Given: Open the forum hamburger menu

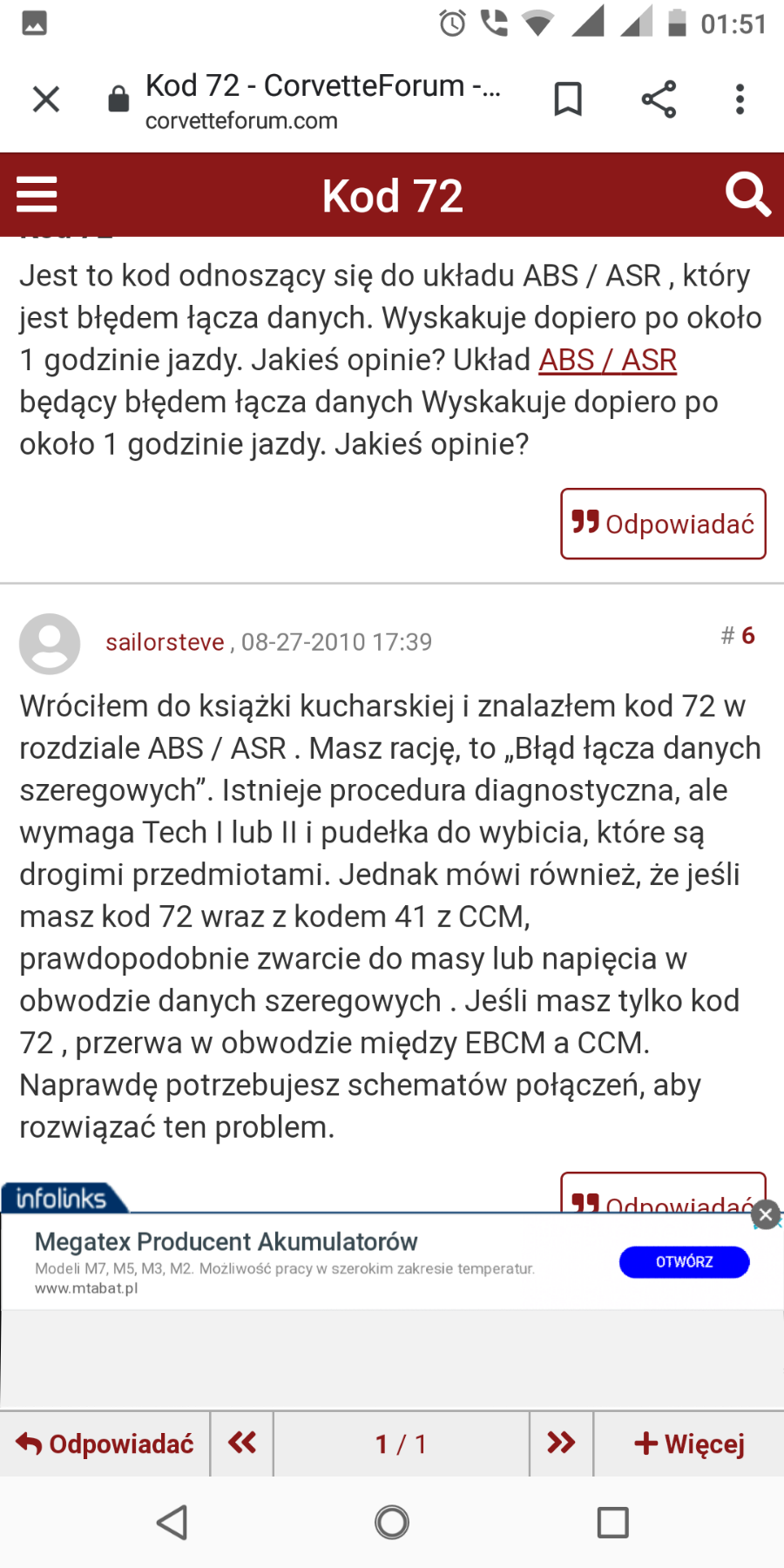Looking at the screenshot, I should pos(37,194).
